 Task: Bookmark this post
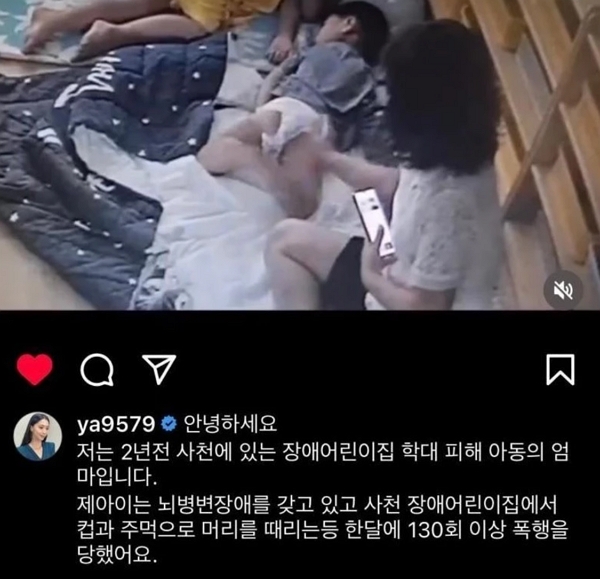coord(560,370)
